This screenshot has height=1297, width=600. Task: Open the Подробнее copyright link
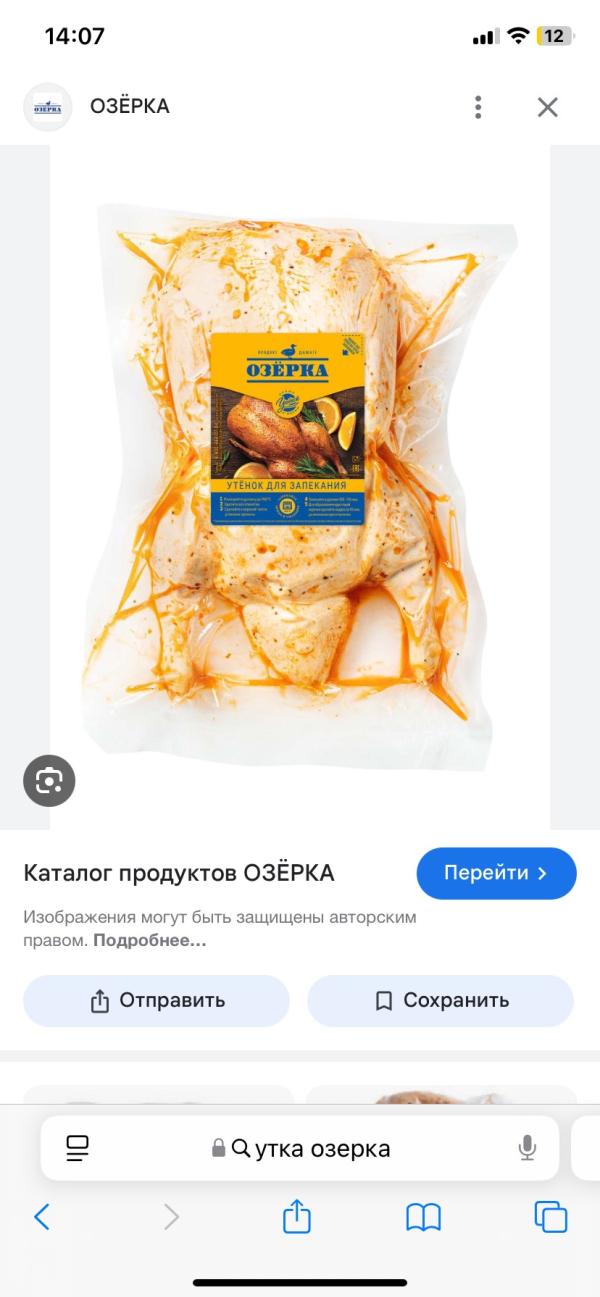(150, 941)
